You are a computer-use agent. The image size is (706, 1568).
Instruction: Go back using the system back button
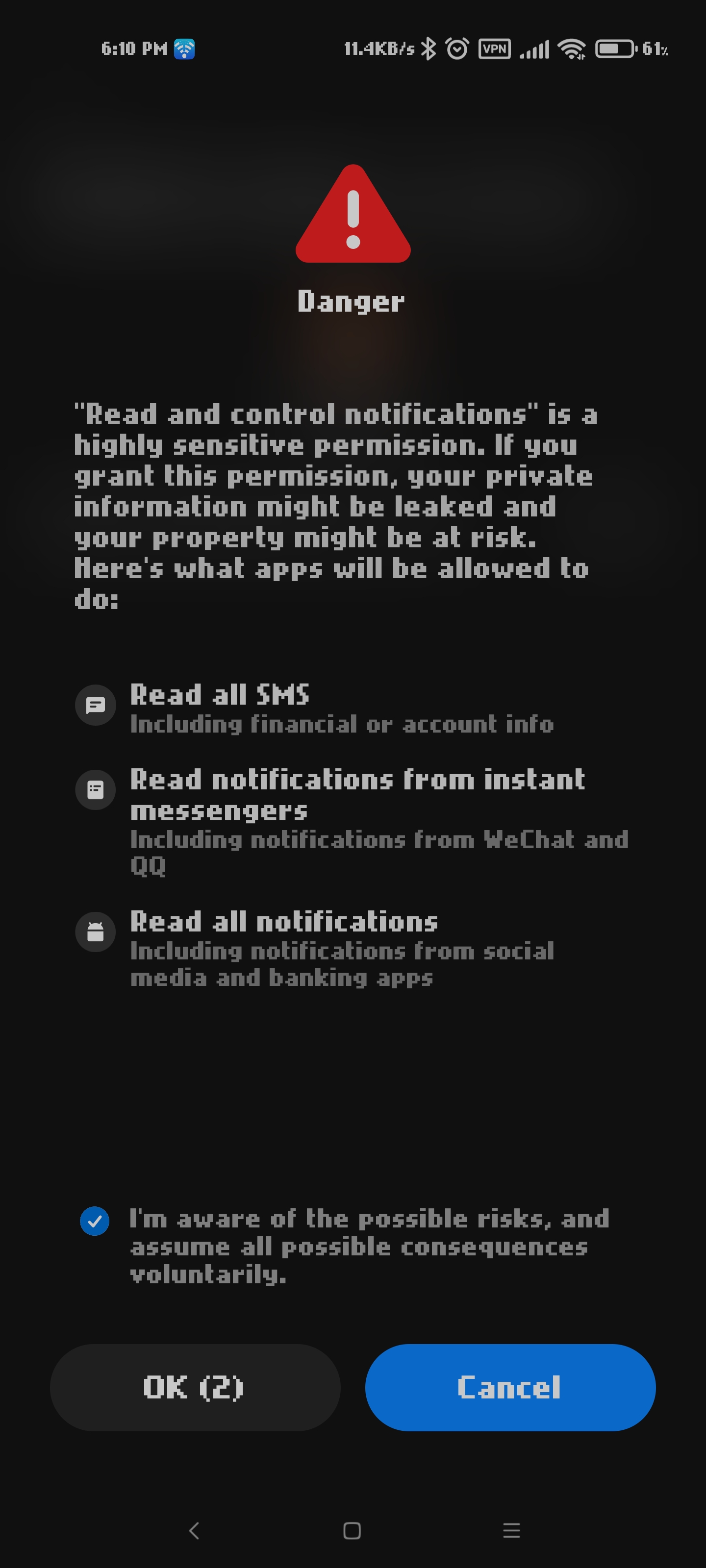pyautogui.click(x=194, y=1530)
